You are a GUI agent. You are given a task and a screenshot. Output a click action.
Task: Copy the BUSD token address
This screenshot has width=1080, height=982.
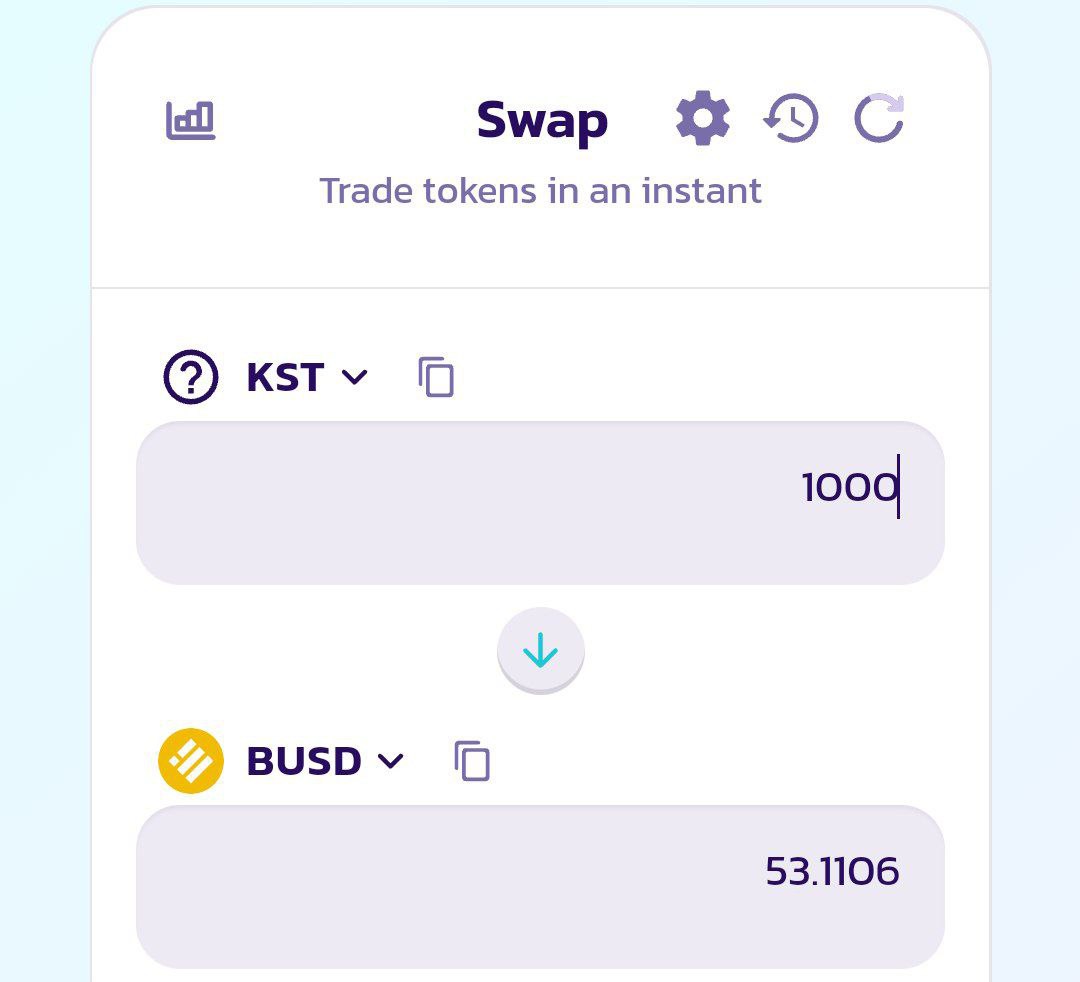[472, 761]
